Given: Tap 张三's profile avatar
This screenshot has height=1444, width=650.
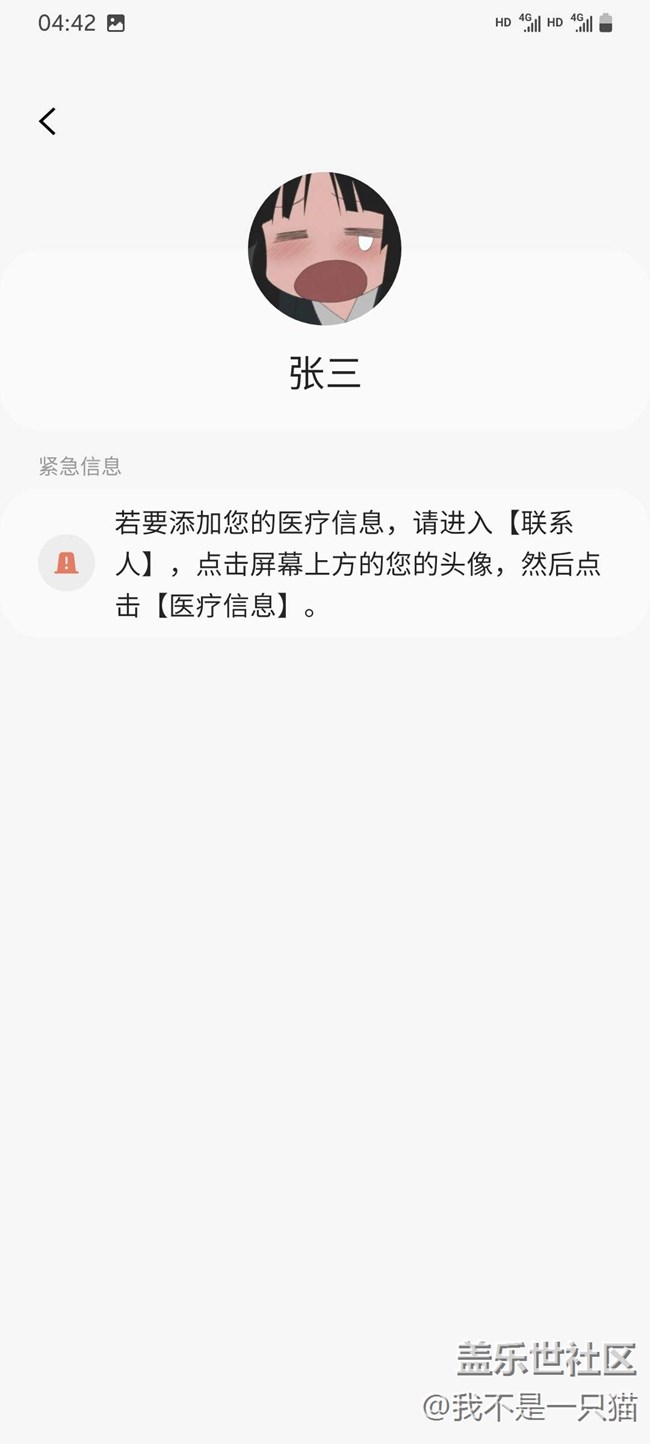Looking at the screenshot, I should pyautogui.click(x=324, y=248).
